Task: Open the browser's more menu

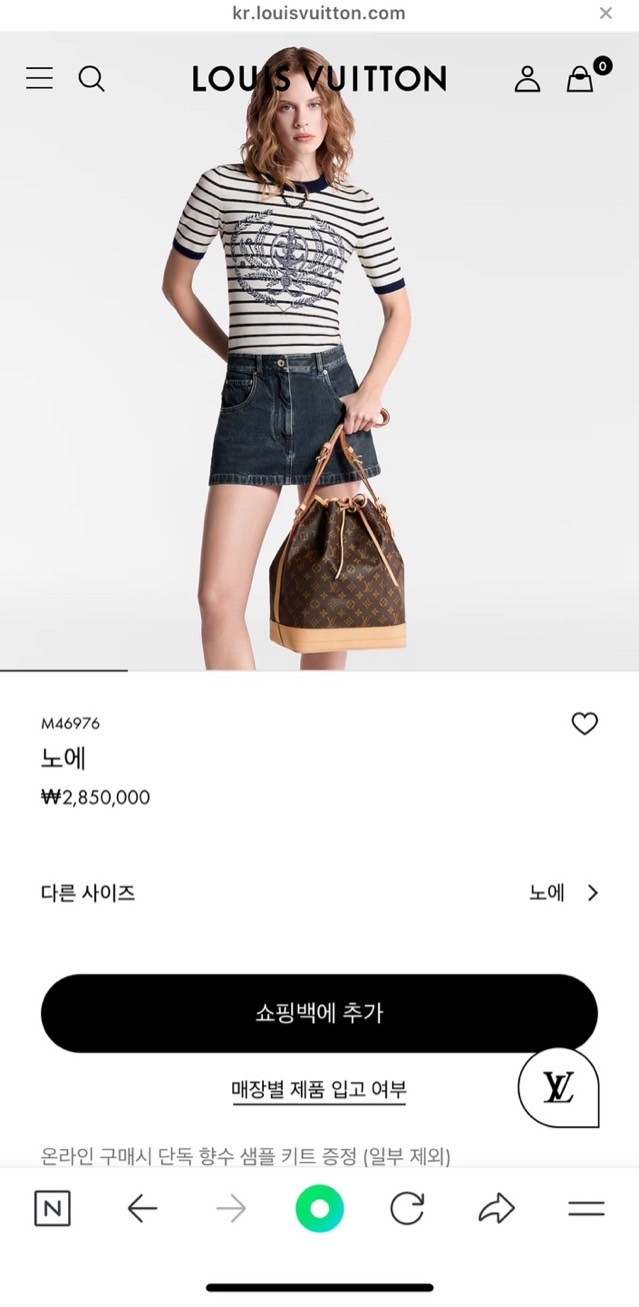Action: point(586,1209)
